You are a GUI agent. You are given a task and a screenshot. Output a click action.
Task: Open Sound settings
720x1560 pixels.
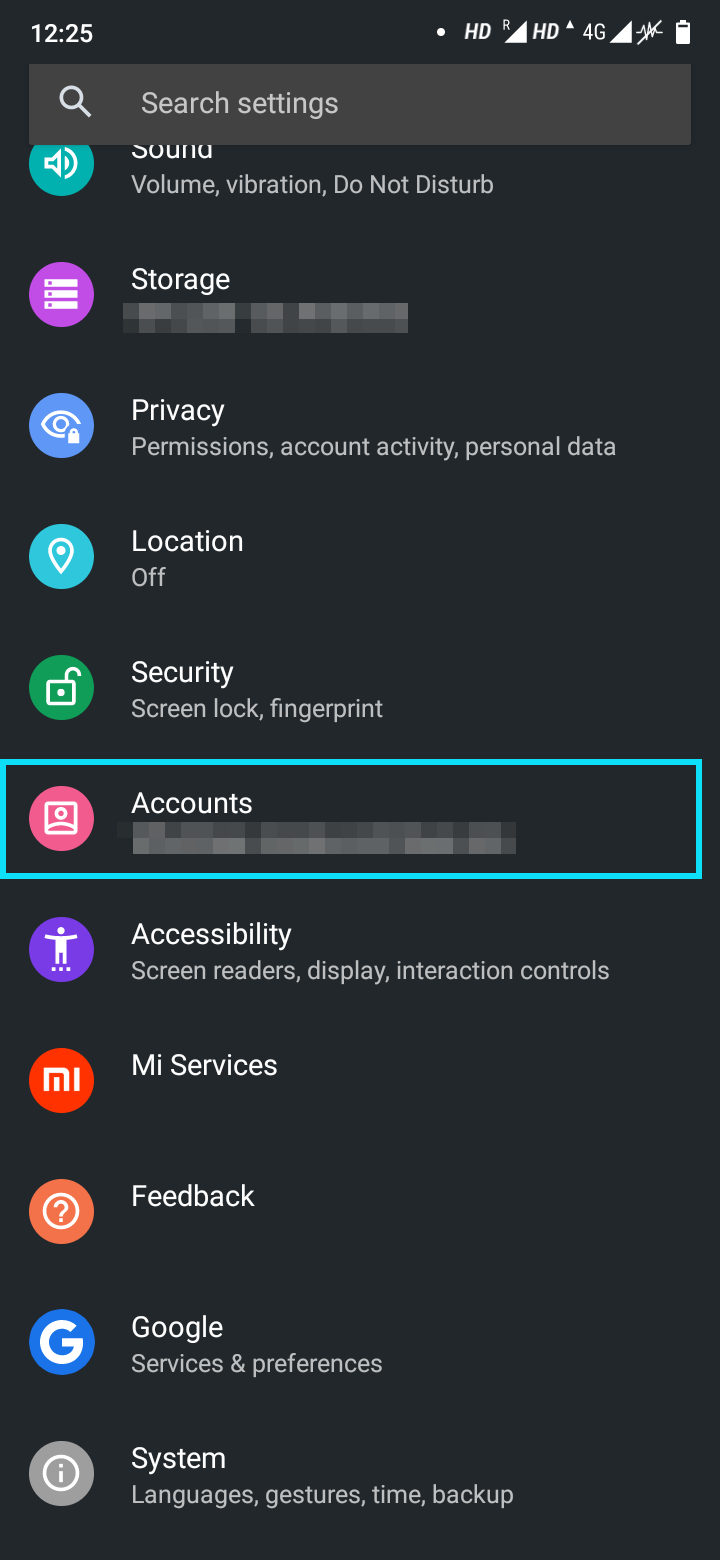360,171
